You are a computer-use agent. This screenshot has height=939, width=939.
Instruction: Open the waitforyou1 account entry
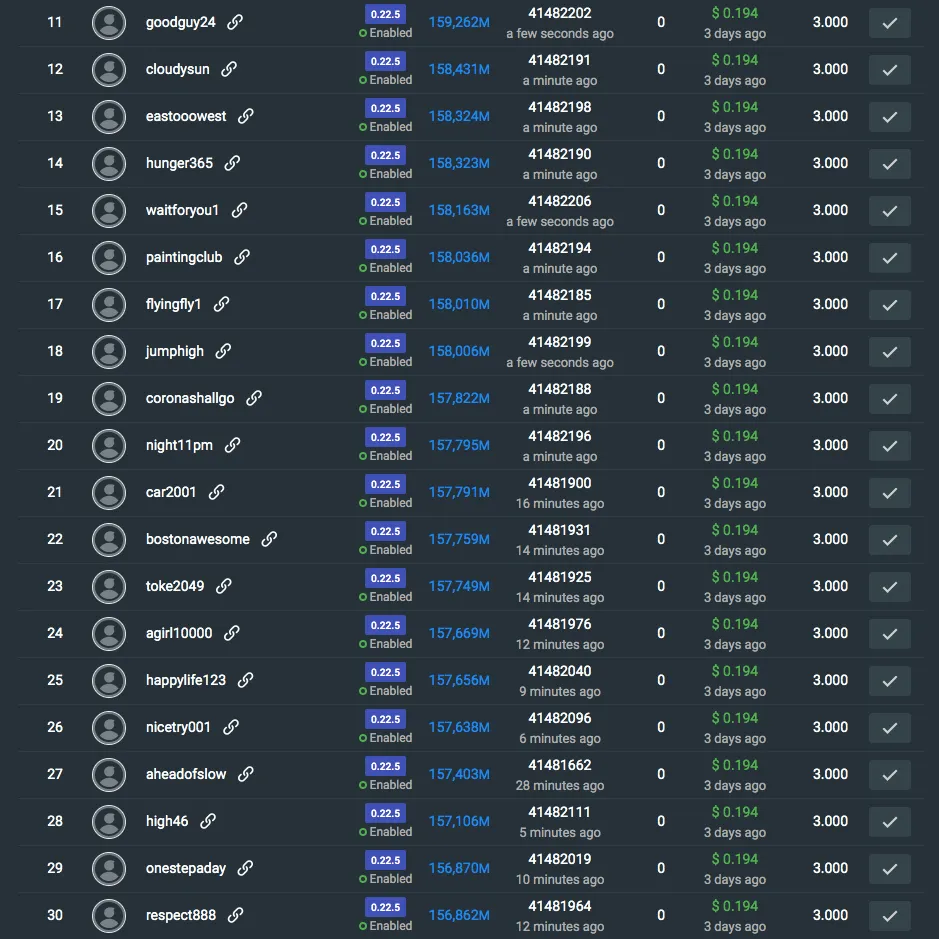coord(182,210)
